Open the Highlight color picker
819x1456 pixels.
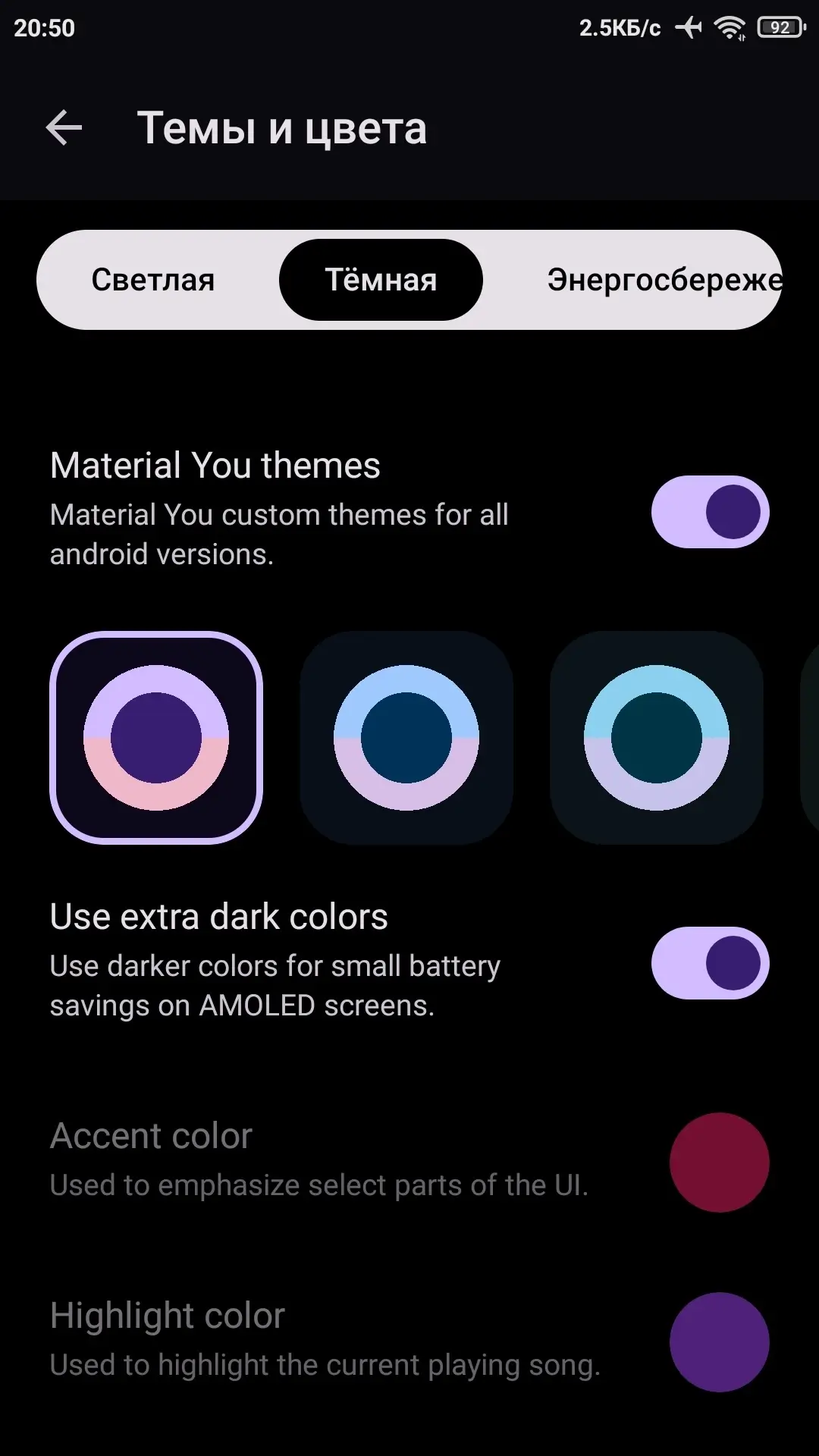409,1341
